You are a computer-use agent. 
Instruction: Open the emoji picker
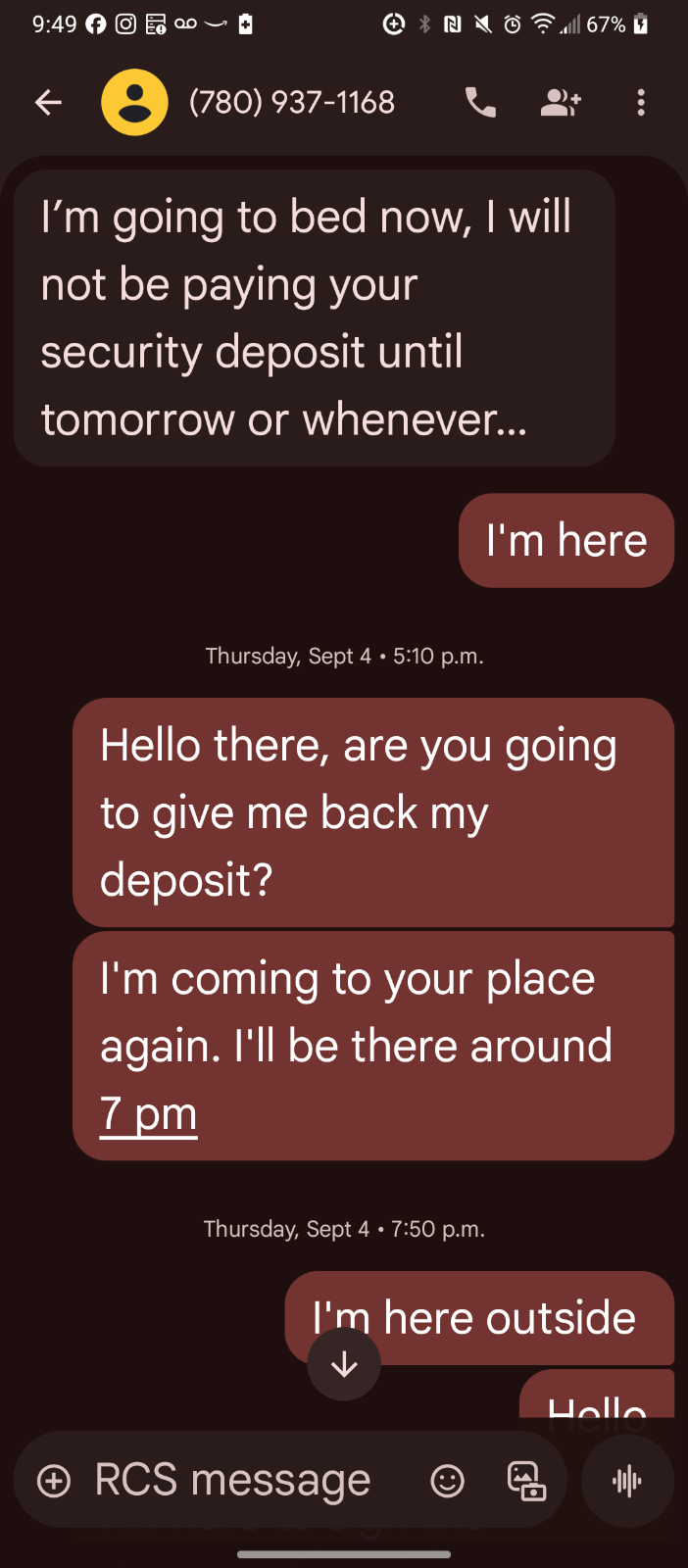point(448,1480)
